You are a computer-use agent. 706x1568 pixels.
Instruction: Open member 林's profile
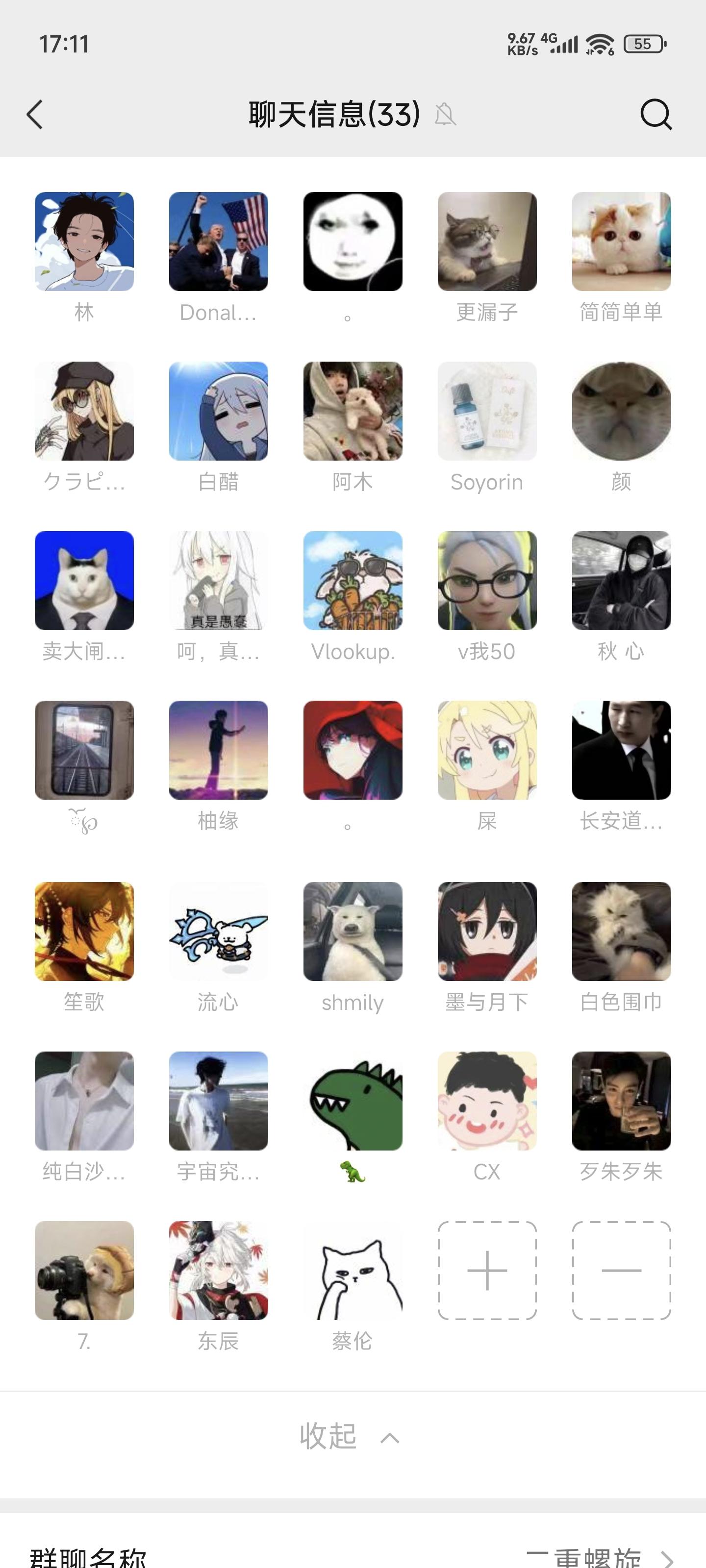(84, 242)
